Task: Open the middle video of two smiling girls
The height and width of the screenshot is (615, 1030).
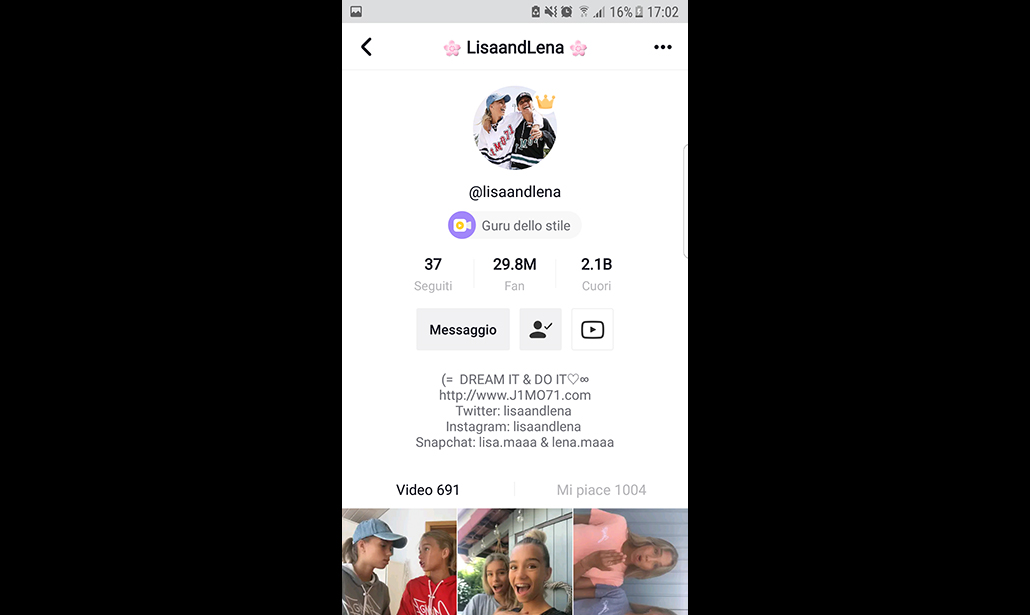Action: [514, 562]
